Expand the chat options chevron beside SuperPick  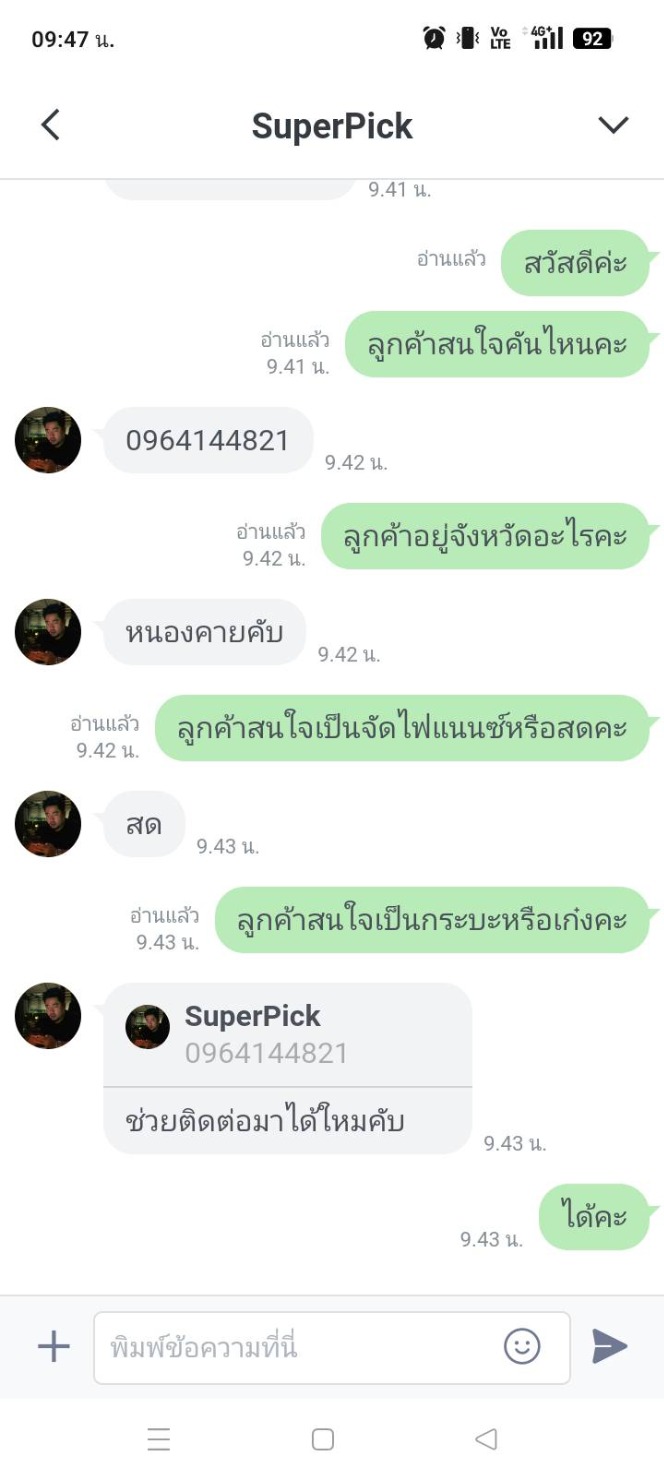(613, 125)
